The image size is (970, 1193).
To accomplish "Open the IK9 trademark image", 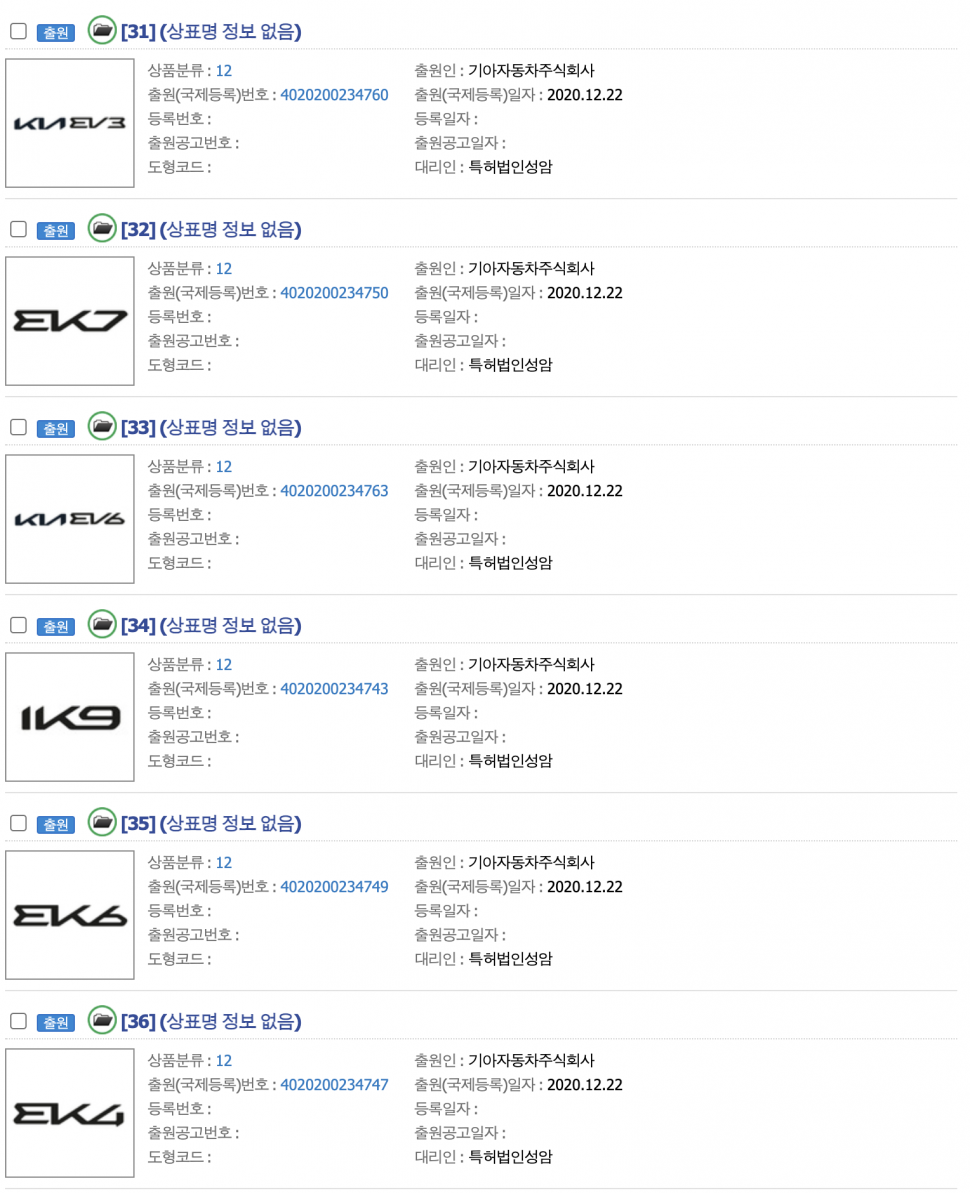I will tap(70, 717).
